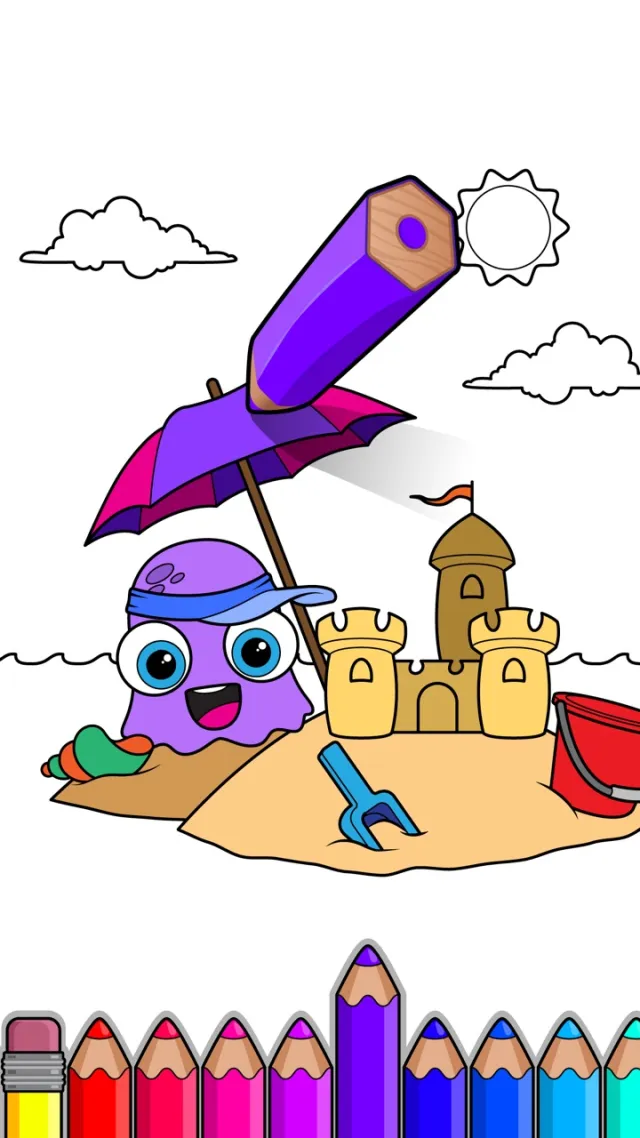Pick the violet pencil
640x1138 pixels.
point(300,1080)
